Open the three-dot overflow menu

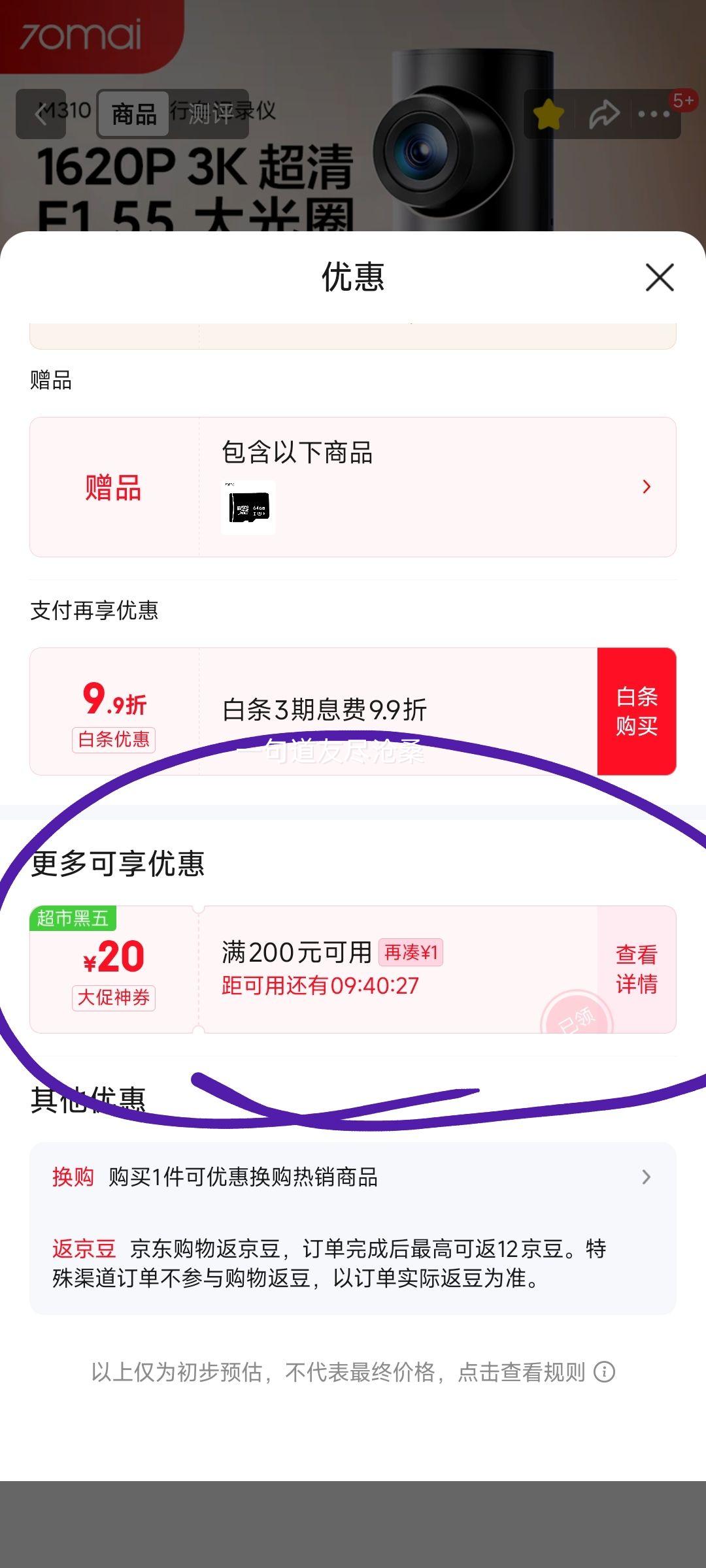[654, 114]
